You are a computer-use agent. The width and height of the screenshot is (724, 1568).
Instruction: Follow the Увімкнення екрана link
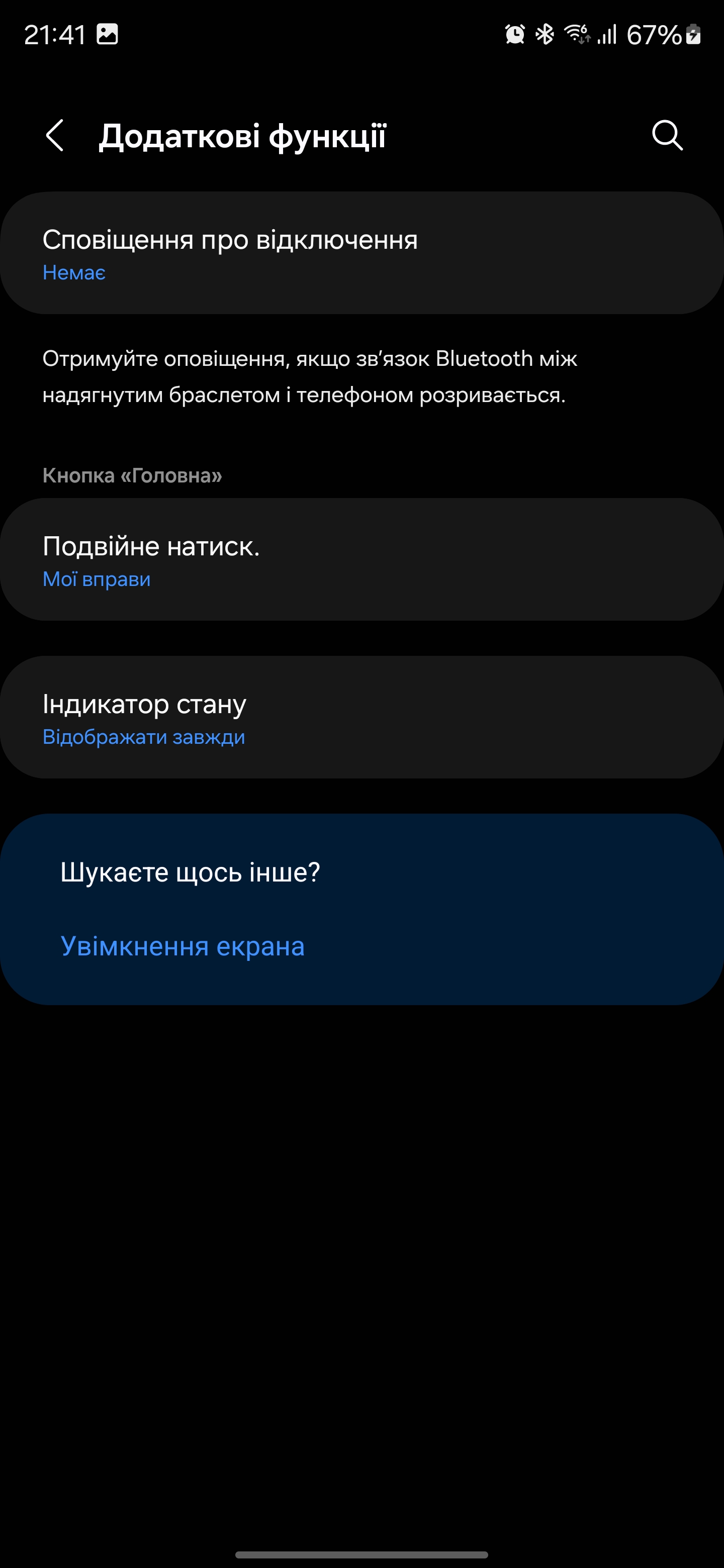tap(183, 946)
